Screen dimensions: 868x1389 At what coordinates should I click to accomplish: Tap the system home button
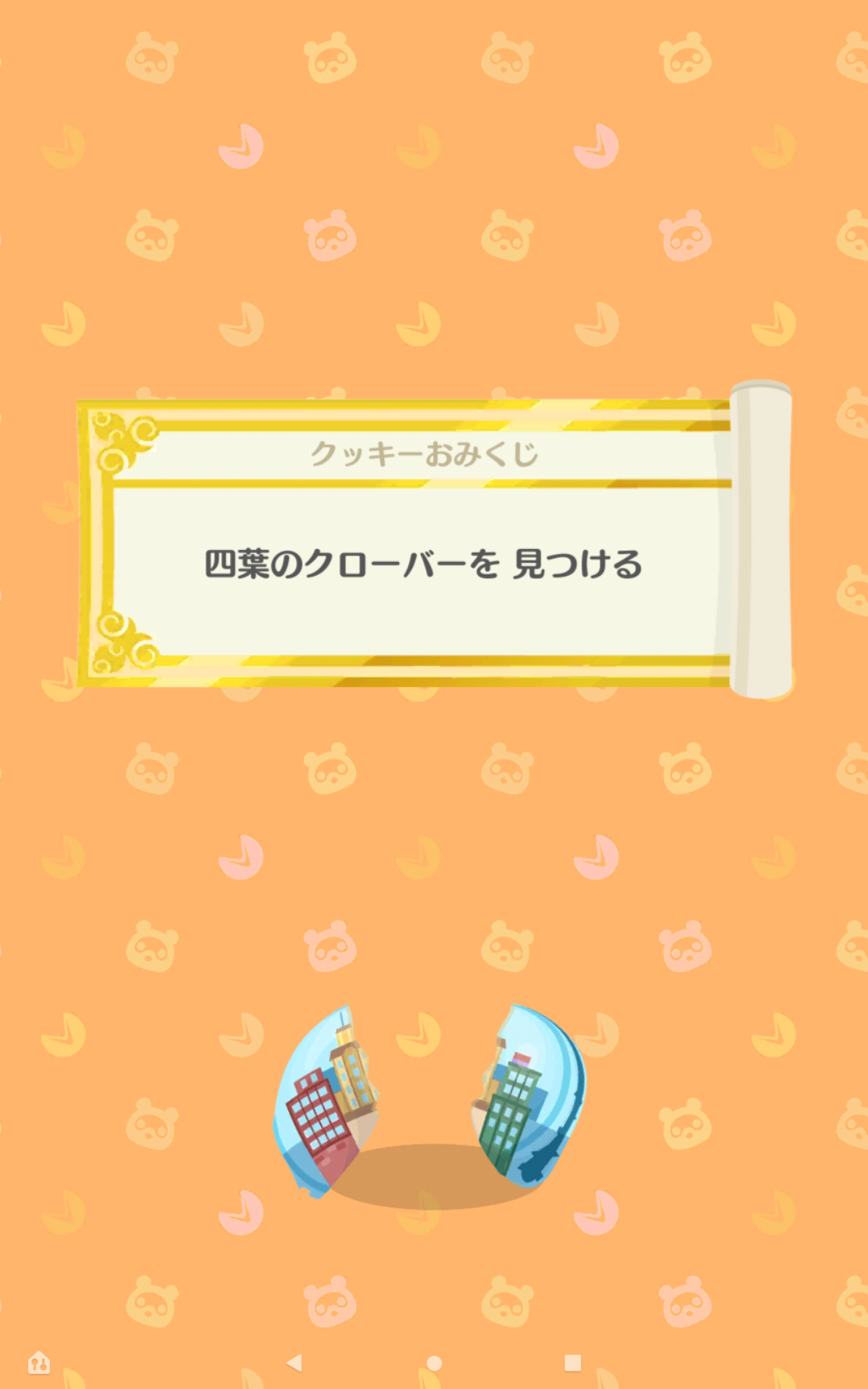pyautogui.click(x=434, y=1363)
